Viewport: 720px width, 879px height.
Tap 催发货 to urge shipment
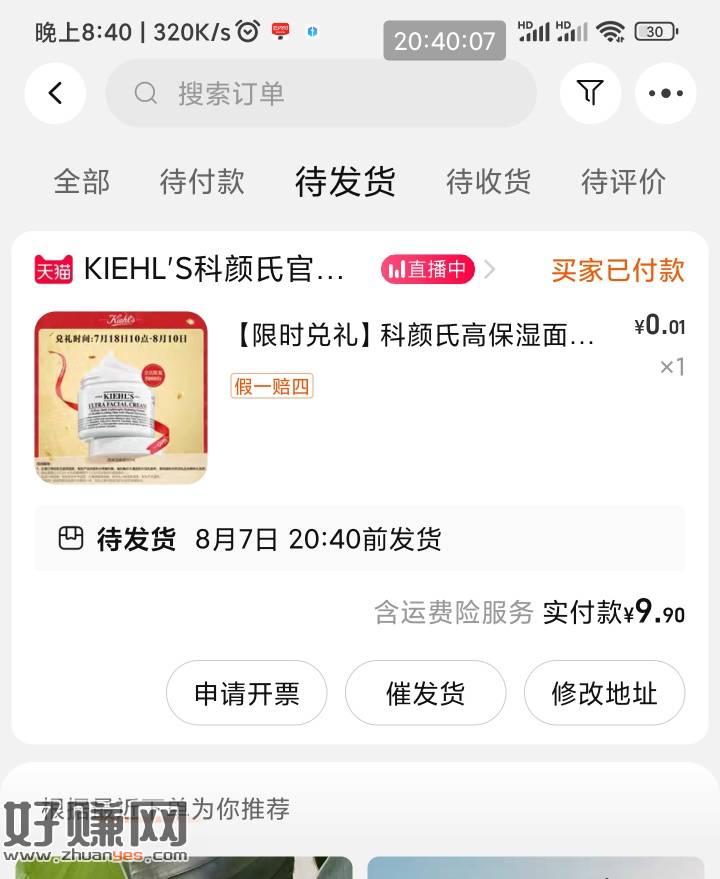(425, 693)
